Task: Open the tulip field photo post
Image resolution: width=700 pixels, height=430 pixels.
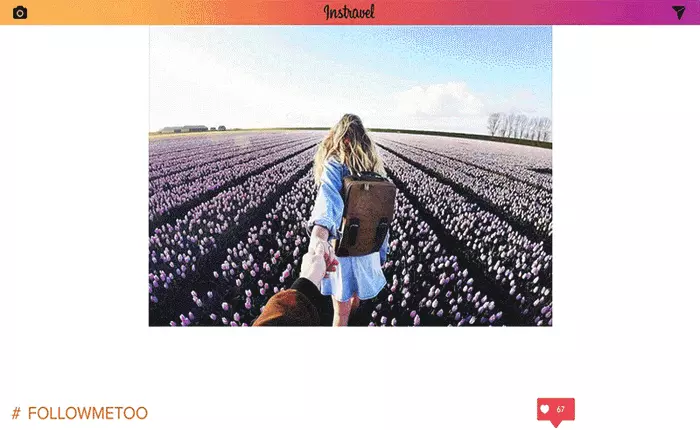Action: pos(350,176)
